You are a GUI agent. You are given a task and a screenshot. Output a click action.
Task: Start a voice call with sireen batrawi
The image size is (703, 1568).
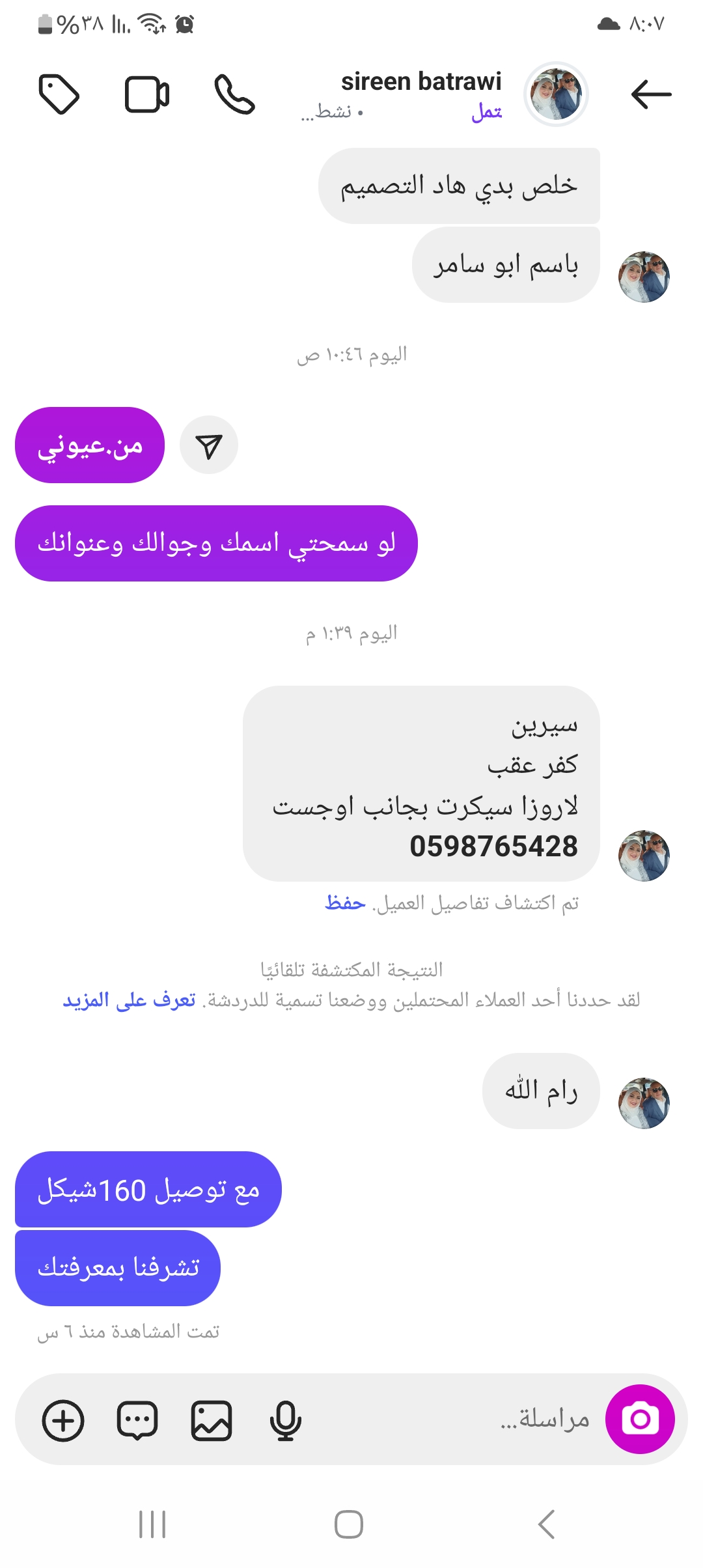pos(234,95)
